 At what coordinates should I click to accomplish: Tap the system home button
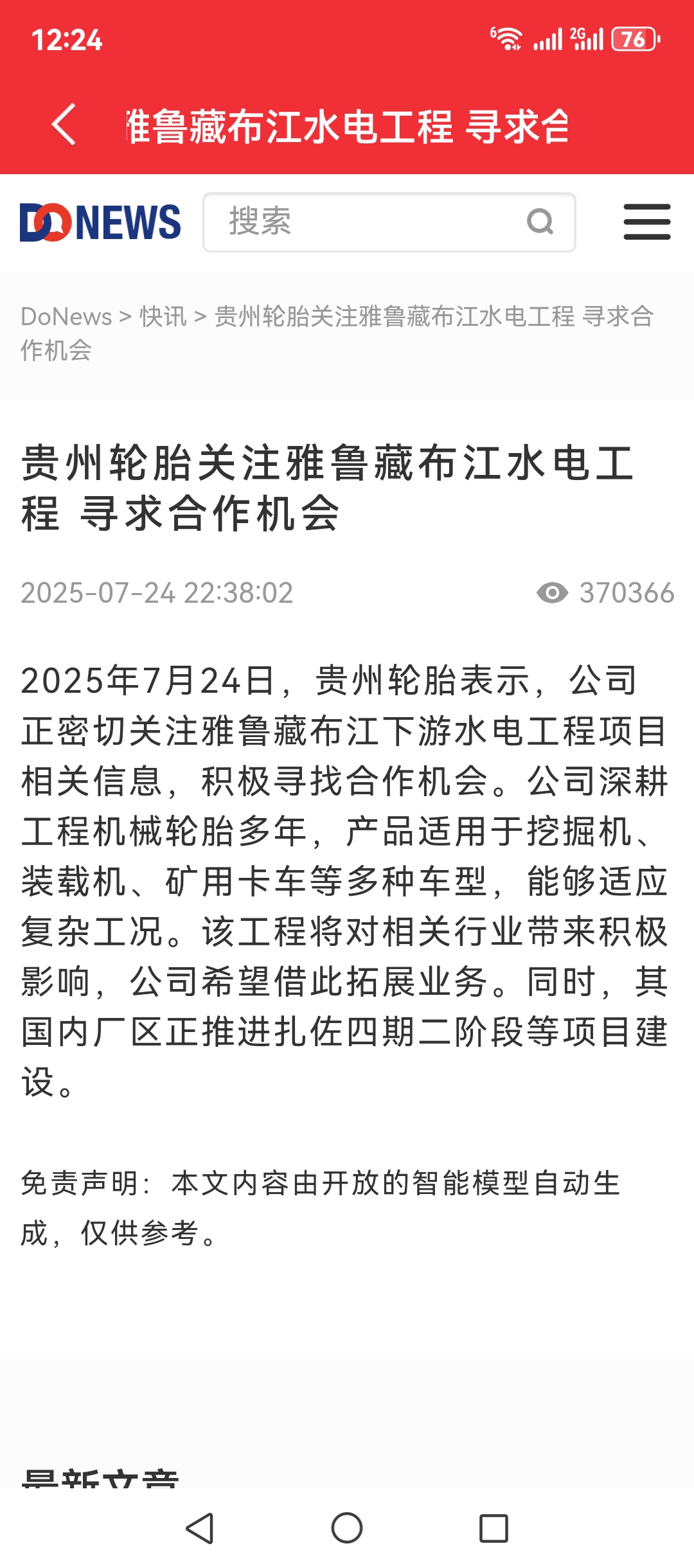tap(347, 1528)
